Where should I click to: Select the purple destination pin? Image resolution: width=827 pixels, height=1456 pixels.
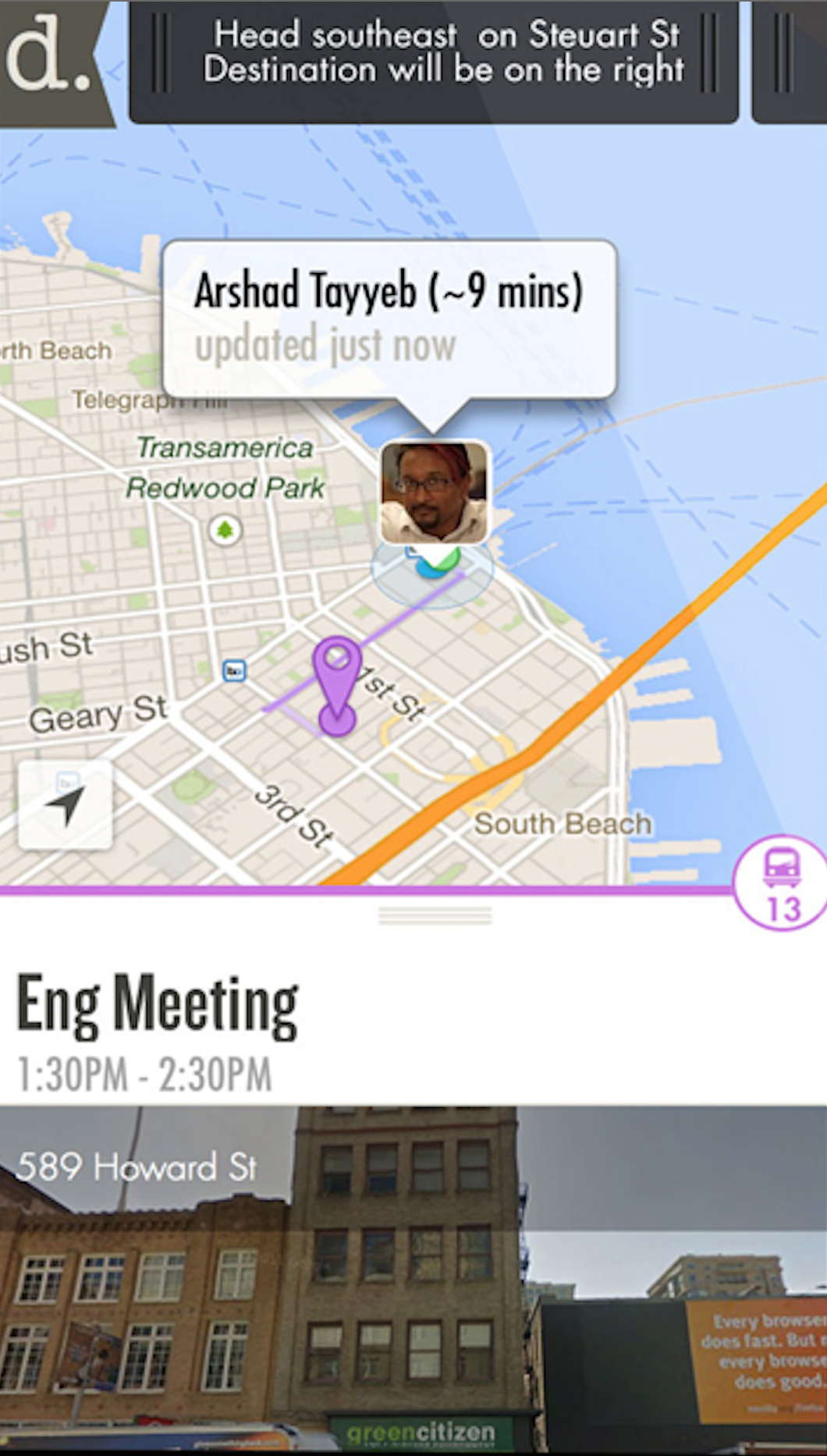click(x=338, y=687)
